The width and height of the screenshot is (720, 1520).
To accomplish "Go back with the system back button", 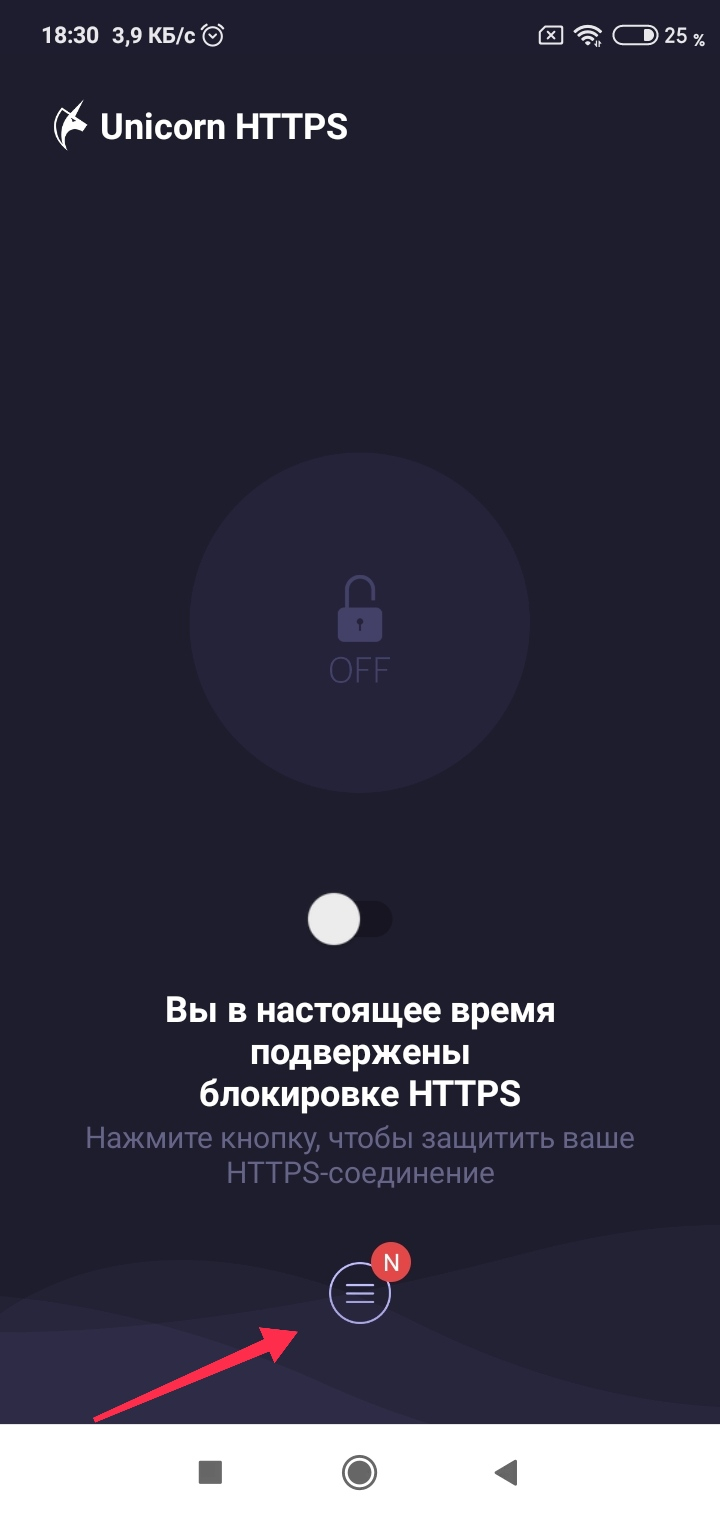I will [x=507, y=1471].
